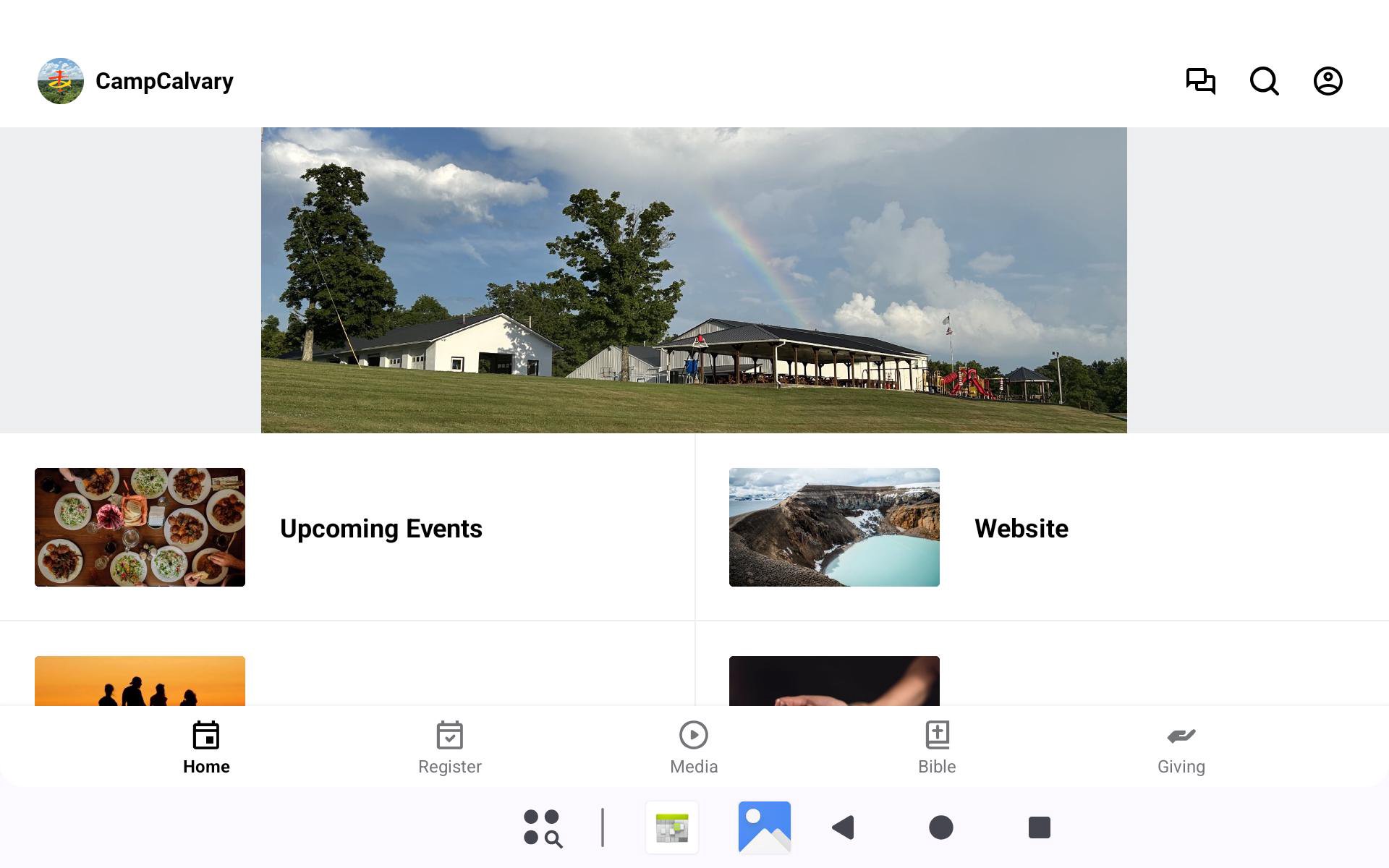Open the user profile icon
The width and height of the screenshot is (1389, 868).
(1328, 81)
